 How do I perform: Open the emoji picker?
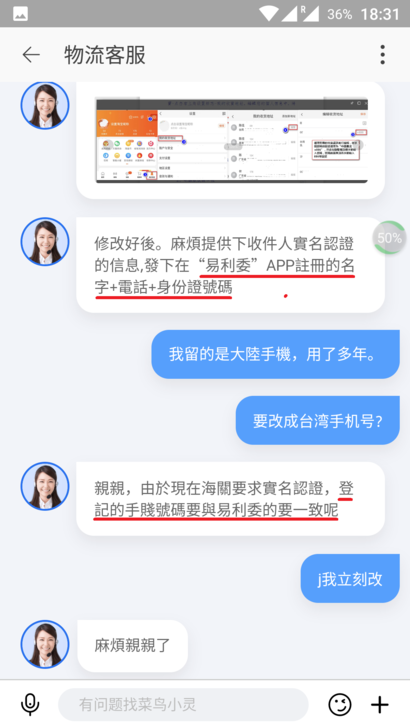(x=339, y=705)
